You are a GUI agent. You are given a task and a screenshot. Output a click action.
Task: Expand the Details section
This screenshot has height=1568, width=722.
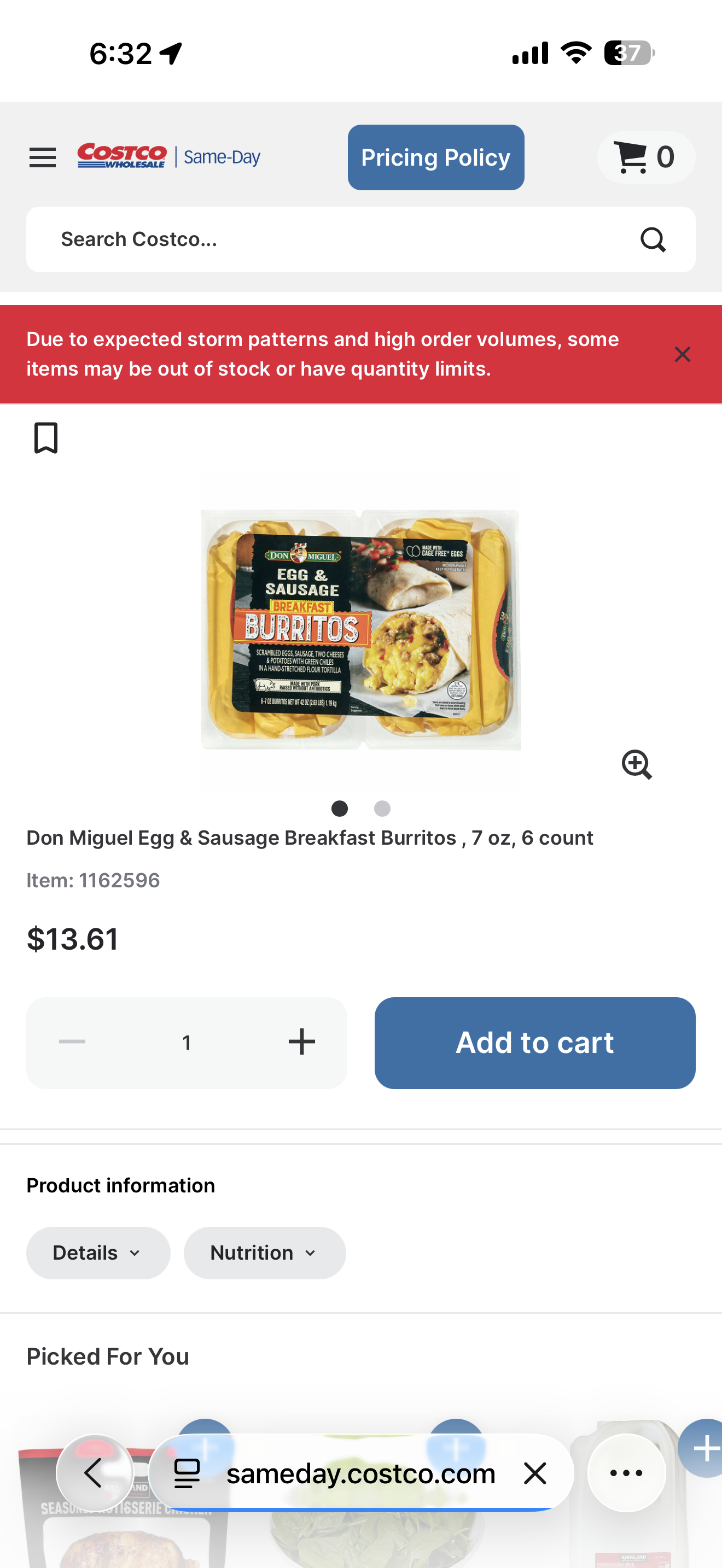coord(98,1253)
